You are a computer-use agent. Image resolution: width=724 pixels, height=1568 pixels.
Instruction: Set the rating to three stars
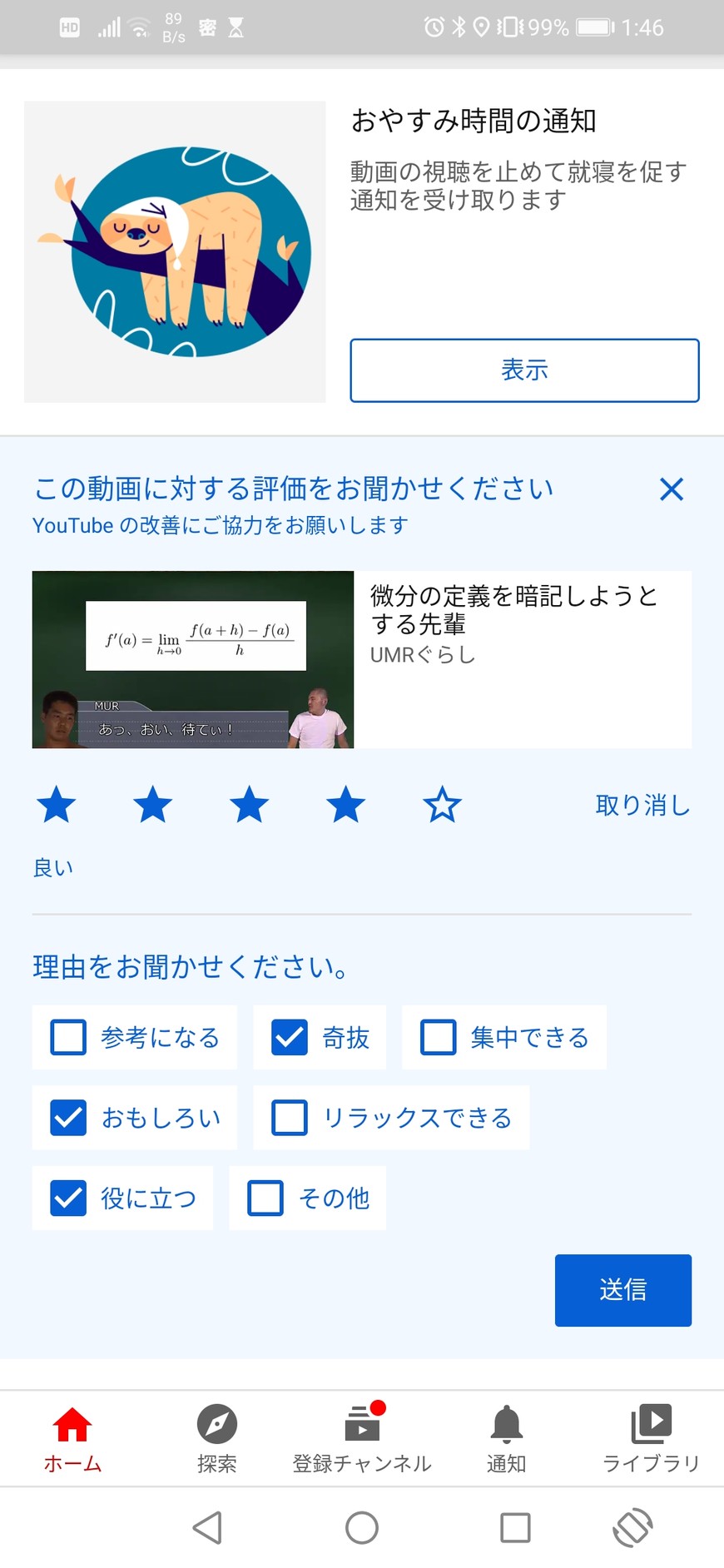click(250, 805)
